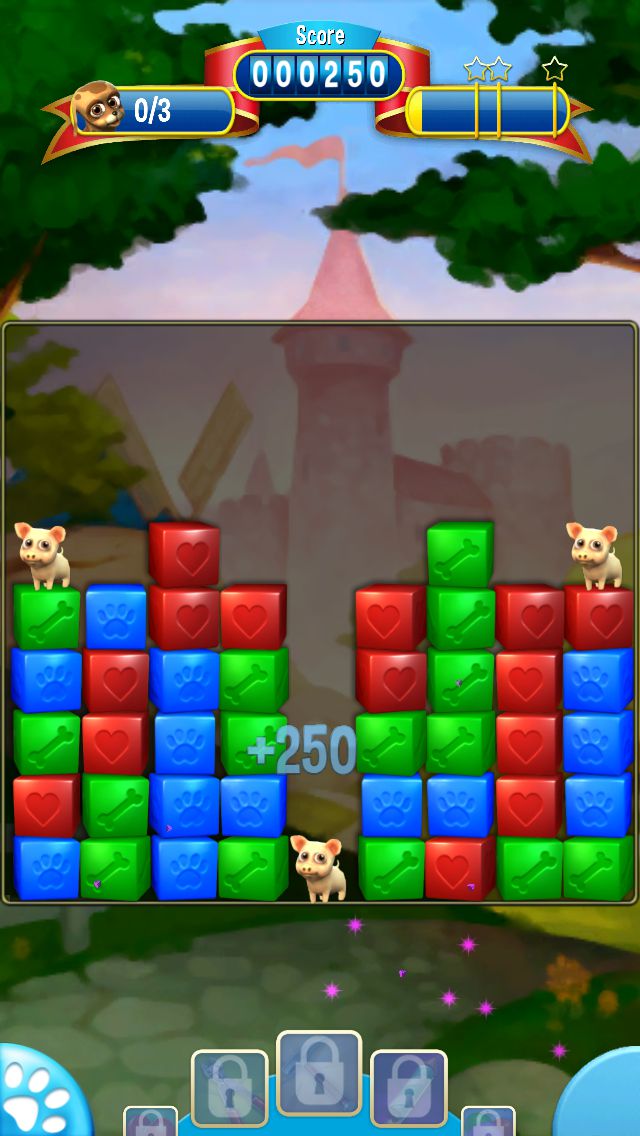This screenshot has height=1136, width=640.
Task: Tap the green bone block under the left piglet
Action: [x=46, y=618]
